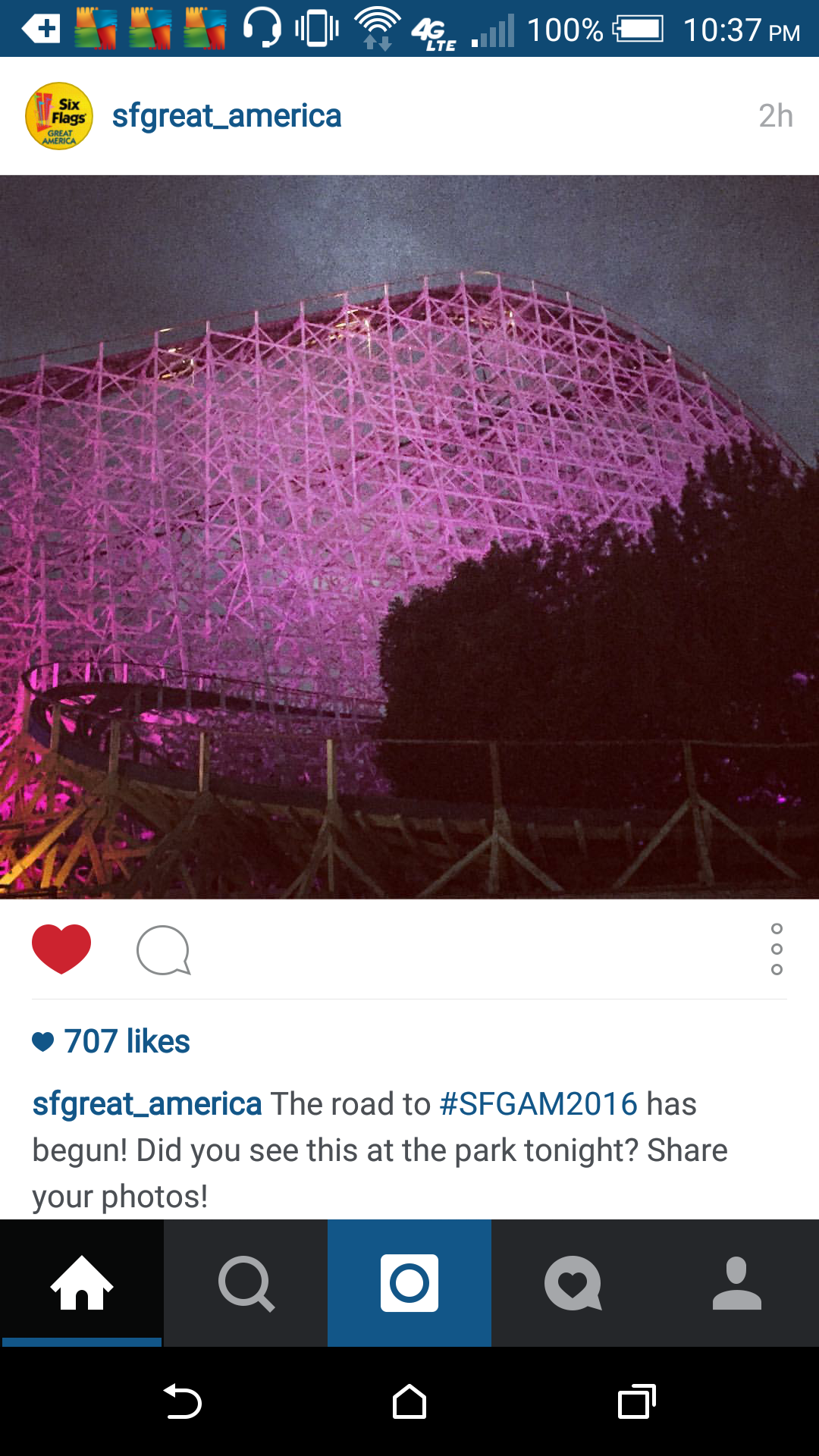Switch to the Activity heart tab
The height and width of the screenshot is (1456, 819).
tap(573, 1283)
